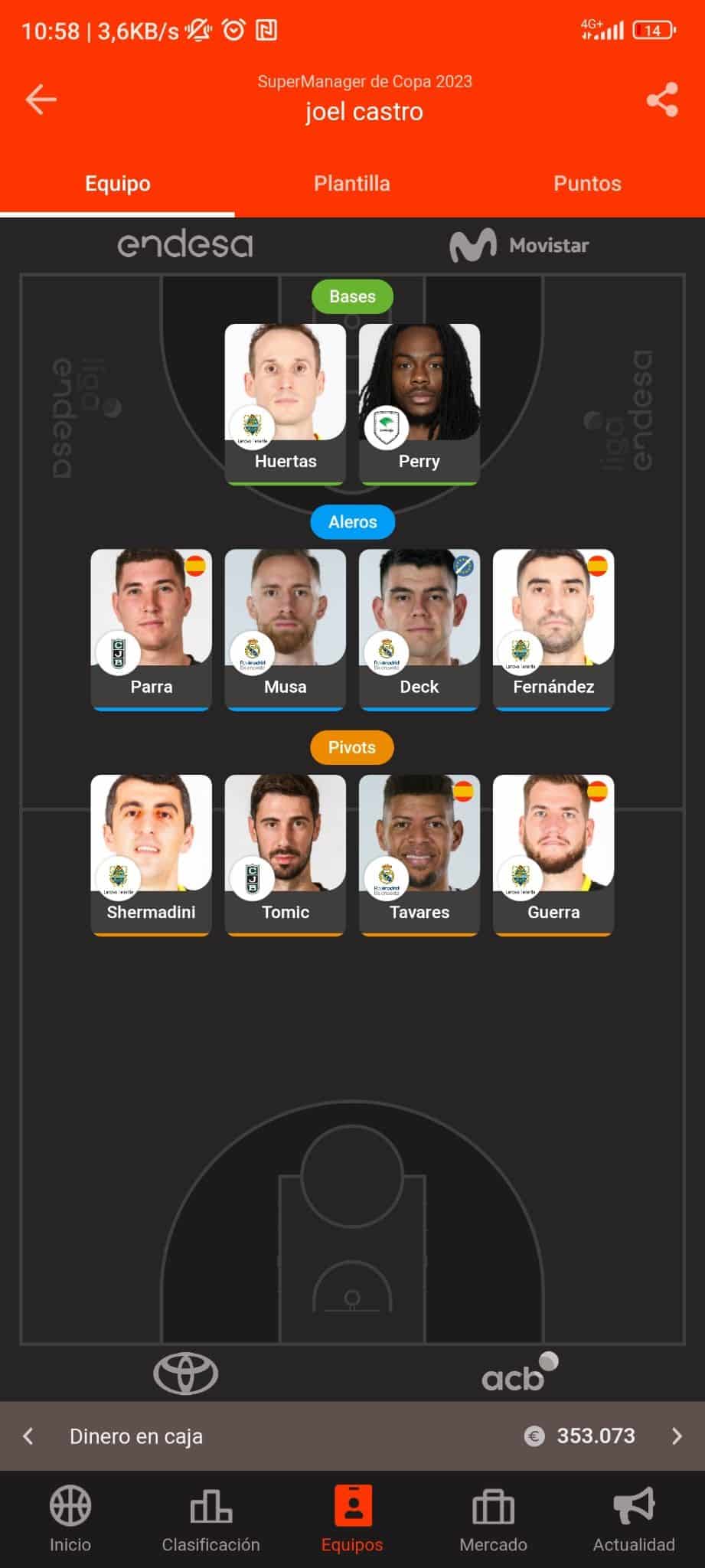Open Perry player card
Viewport: 705px width, 1568px height.
[x=419, y=402]
